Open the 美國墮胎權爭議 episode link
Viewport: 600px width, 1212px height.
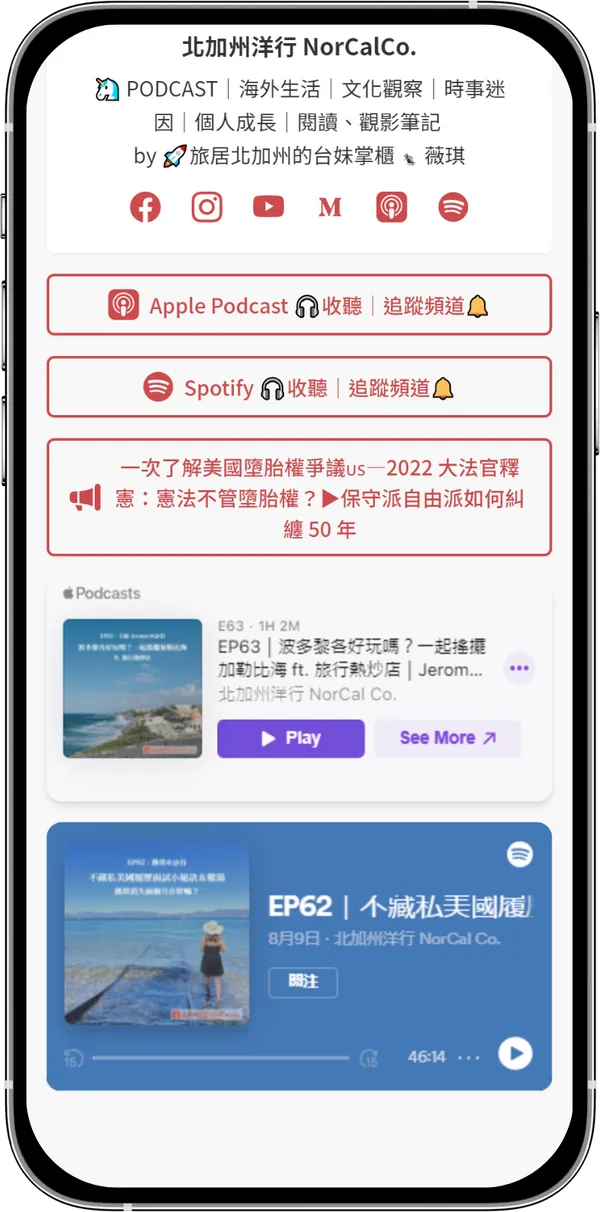tap(299, 497)
